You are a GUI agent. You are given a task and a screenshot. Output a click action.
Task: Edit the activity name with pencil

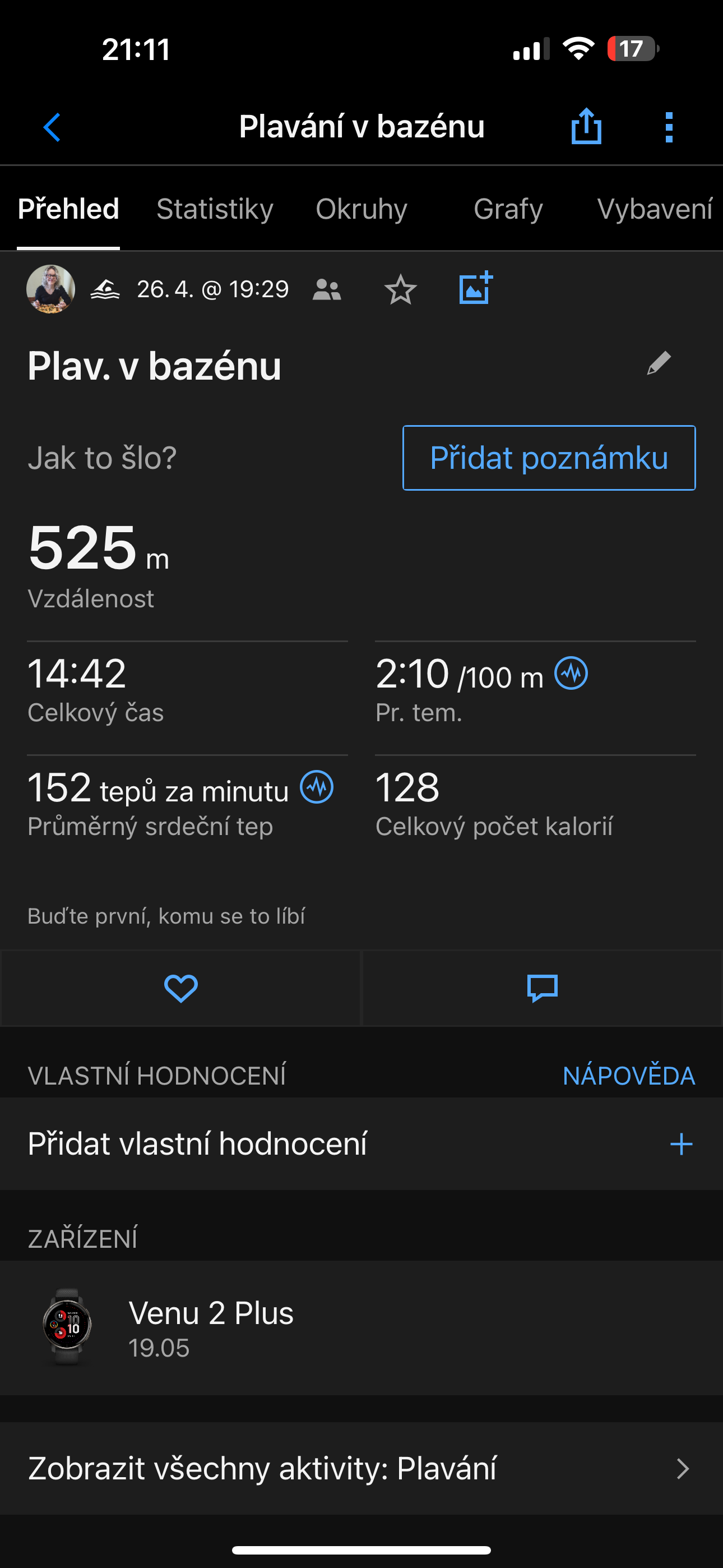click(659, 363)
